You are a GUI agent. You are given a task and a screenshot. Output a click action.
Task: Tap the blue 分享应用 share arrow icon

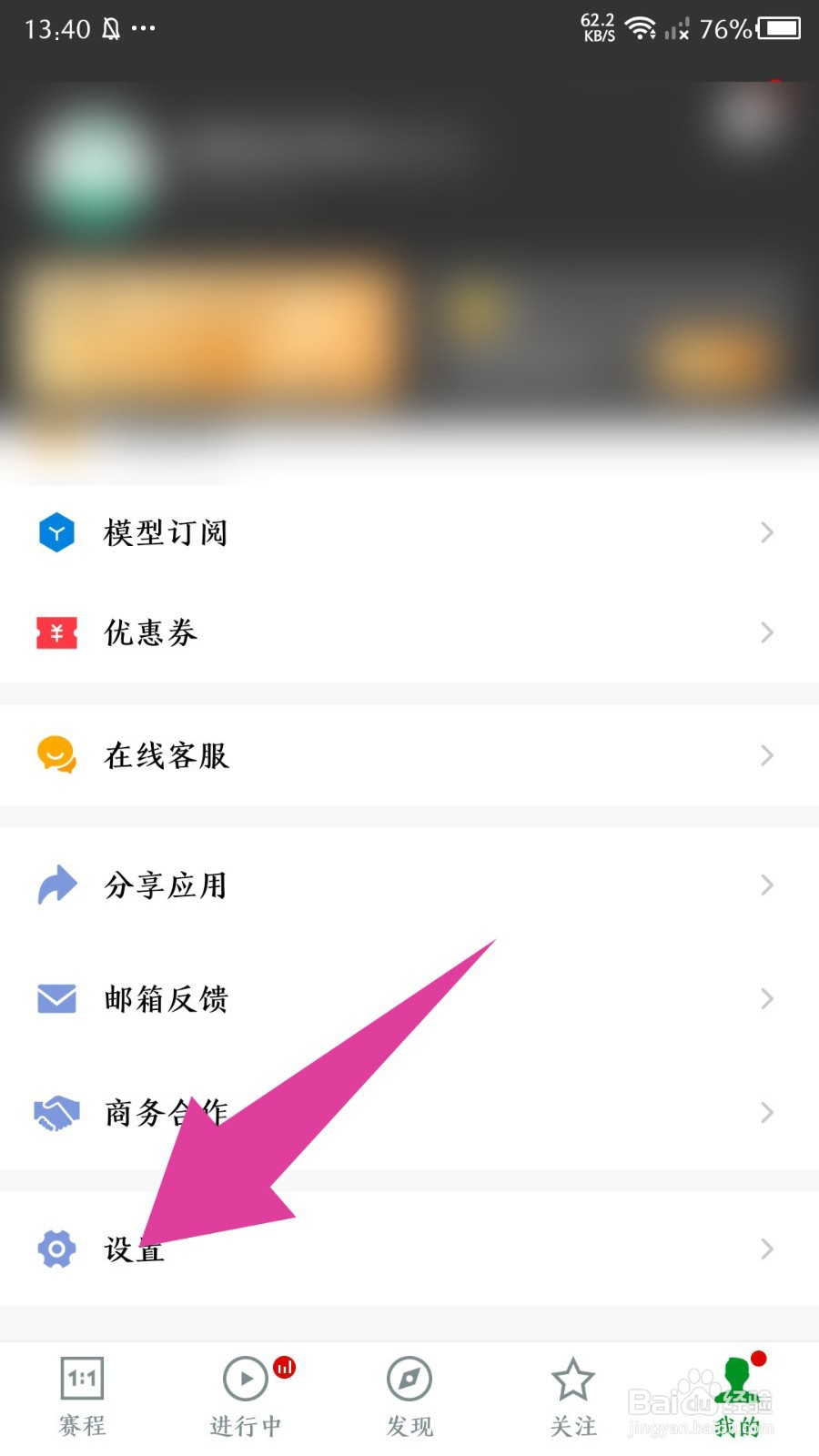pyautogui.click(x=56, y=884)
